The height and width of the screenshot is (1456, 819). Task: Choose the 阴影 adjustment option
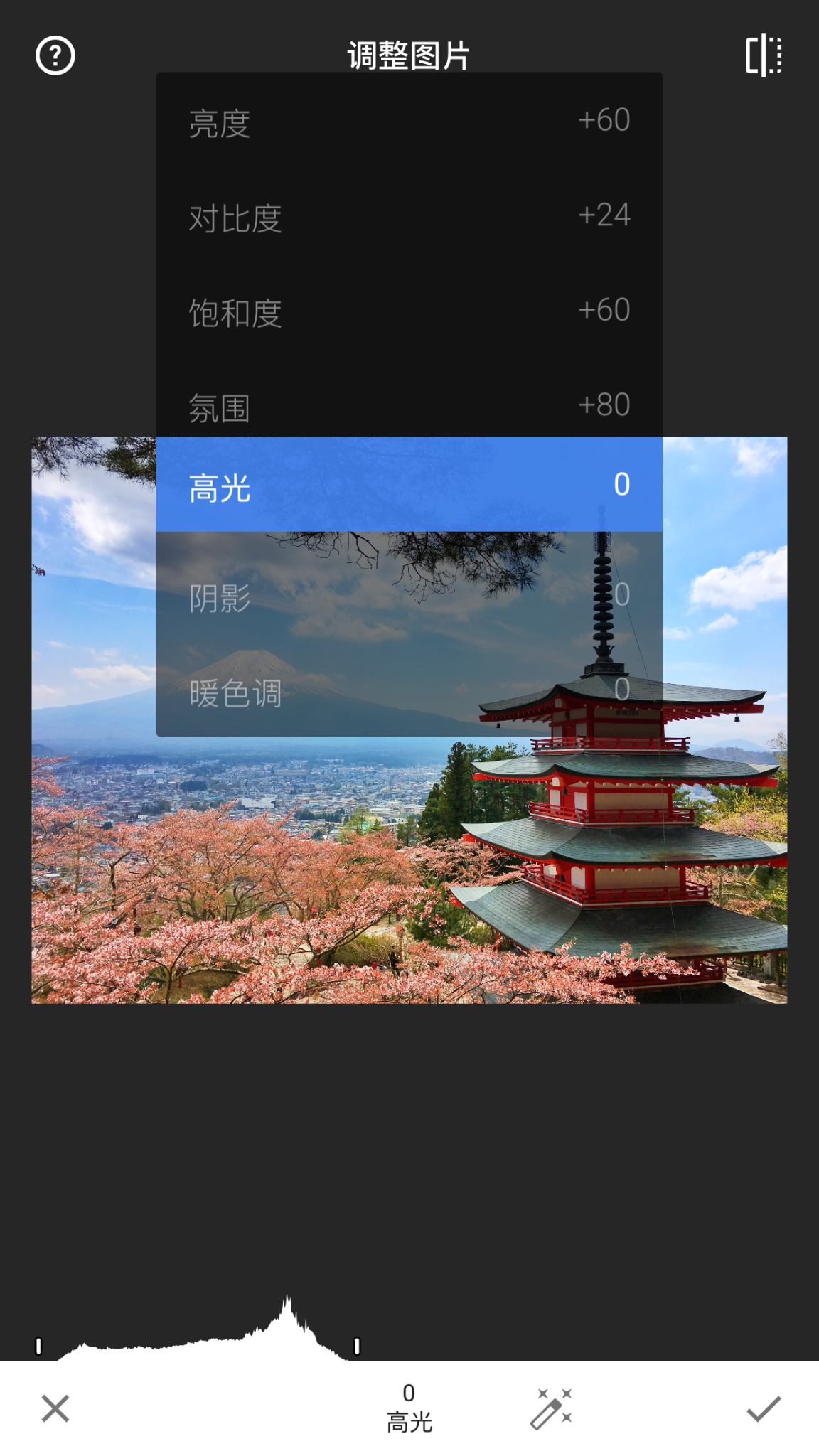coord(409,597)
